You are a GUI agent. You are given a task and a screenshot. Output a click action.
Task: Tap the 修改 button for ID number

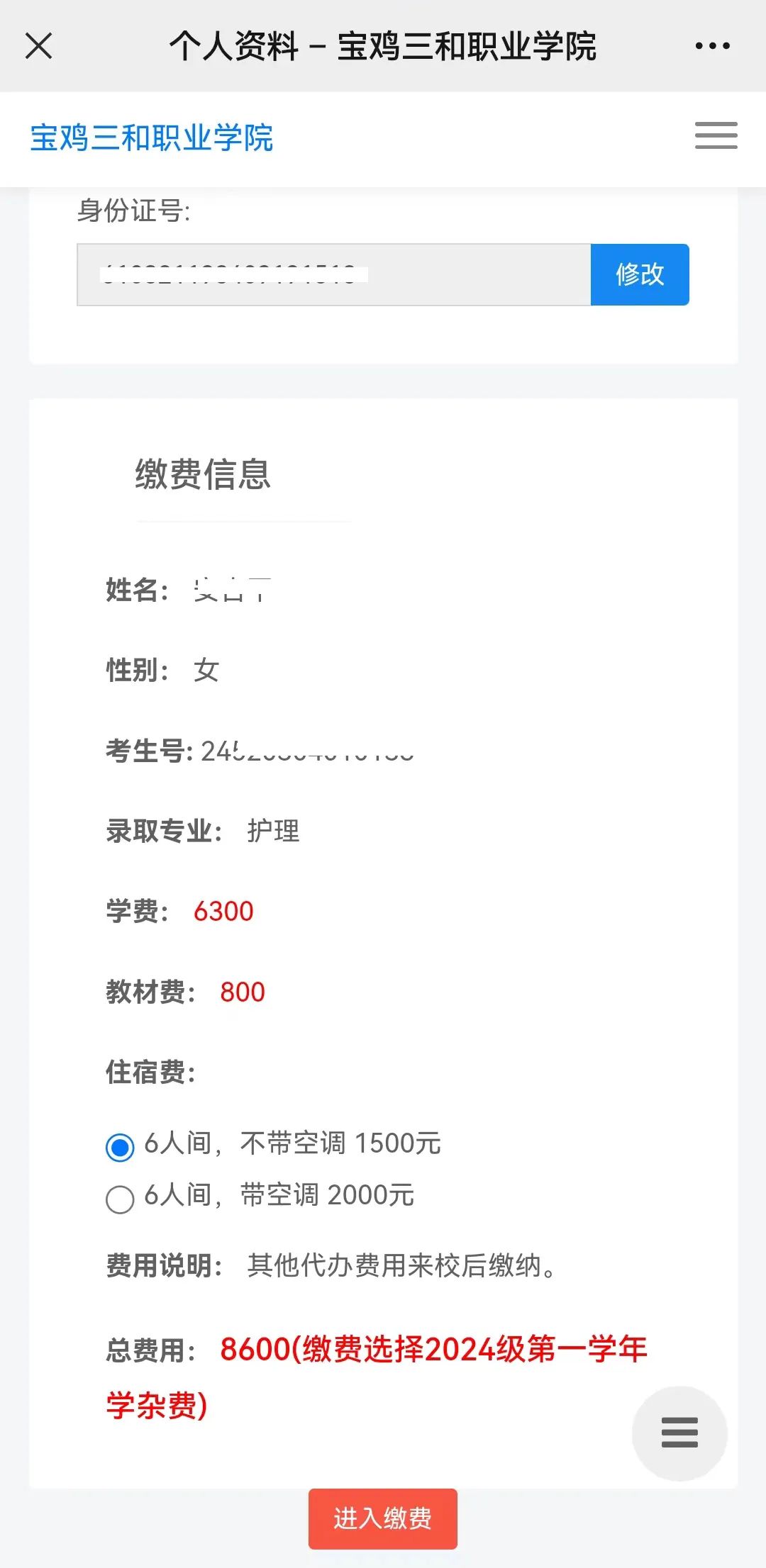pos(639,274)
